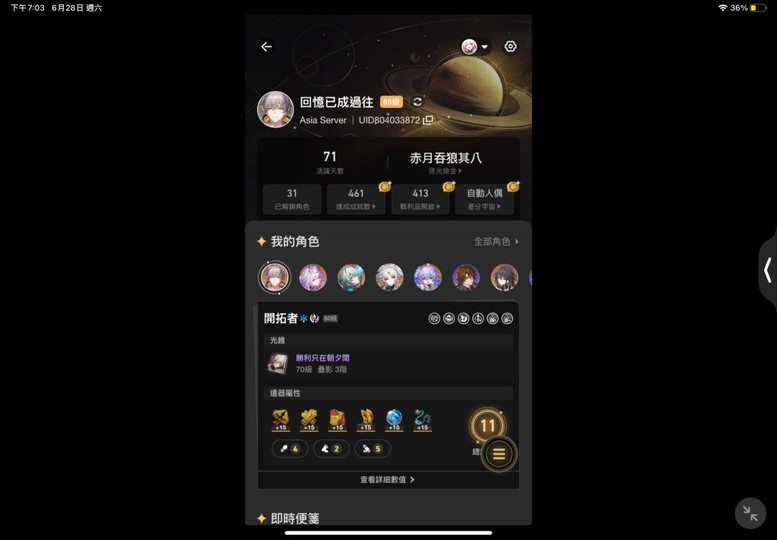Copy the UID 804033872

click(x=428, y=120)
